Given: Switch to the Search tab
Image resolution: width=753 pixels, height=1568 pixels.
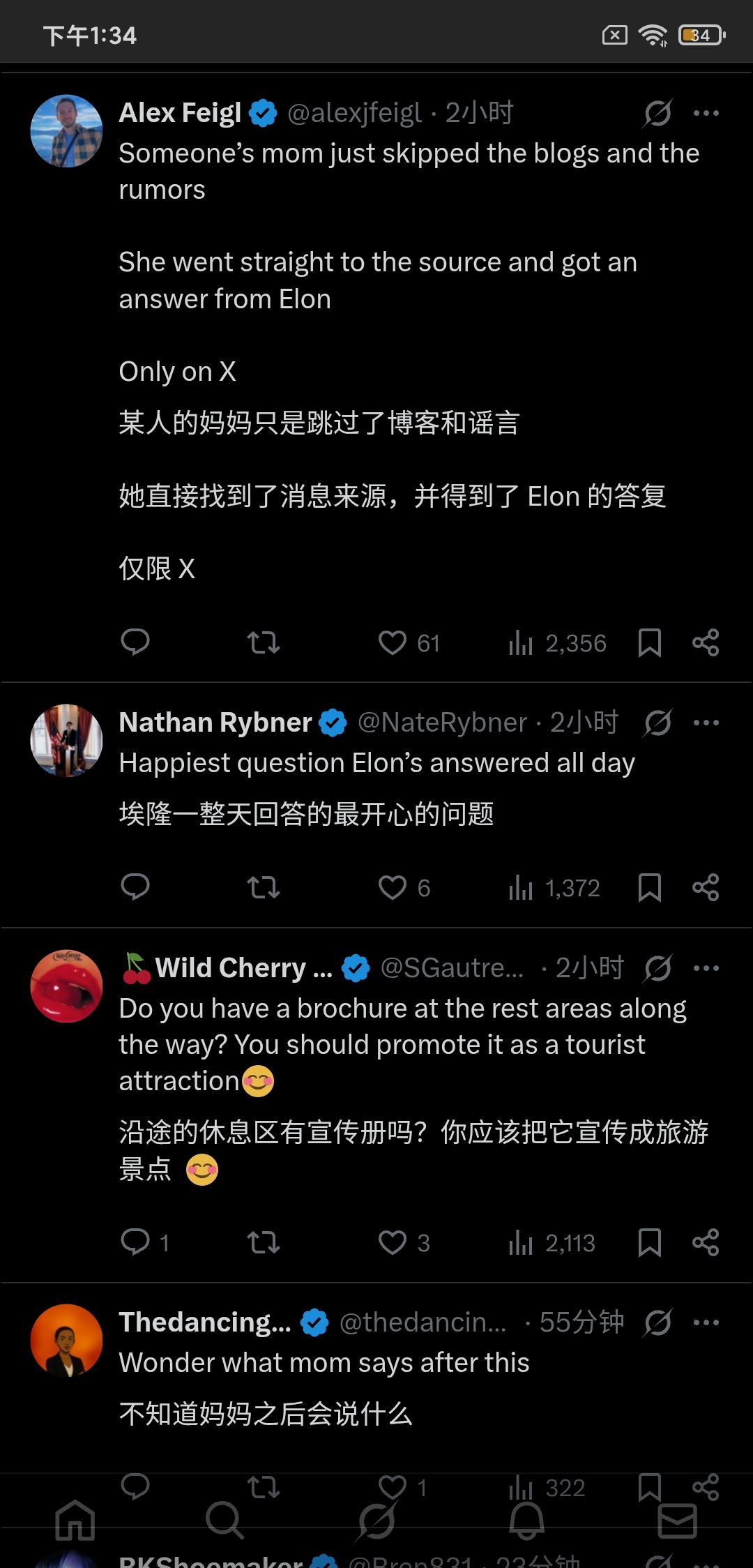Looking at the screenshot, I should point(225,1520).
